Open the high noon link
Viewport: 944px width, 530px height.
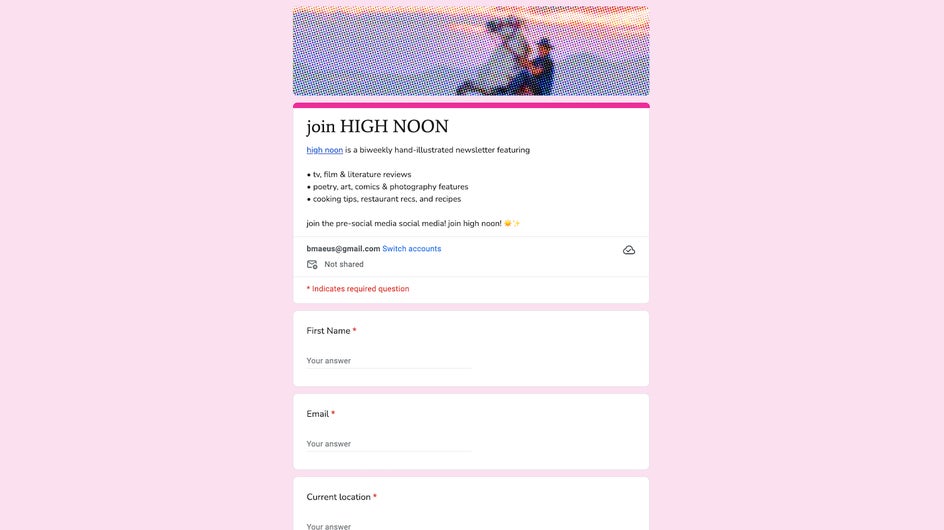324,150
